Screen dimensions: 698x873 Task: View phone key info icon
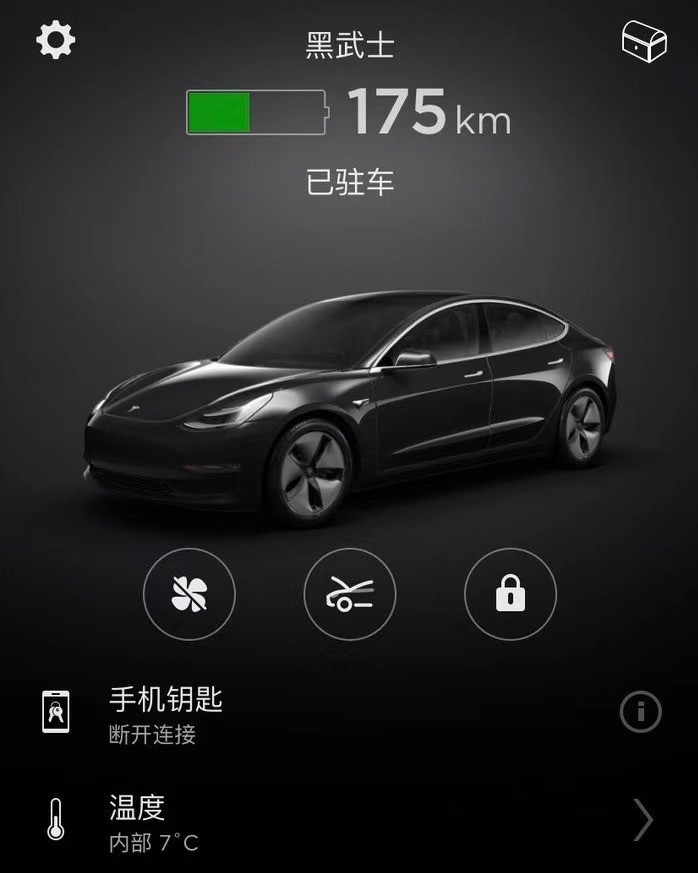pos(640,712)
